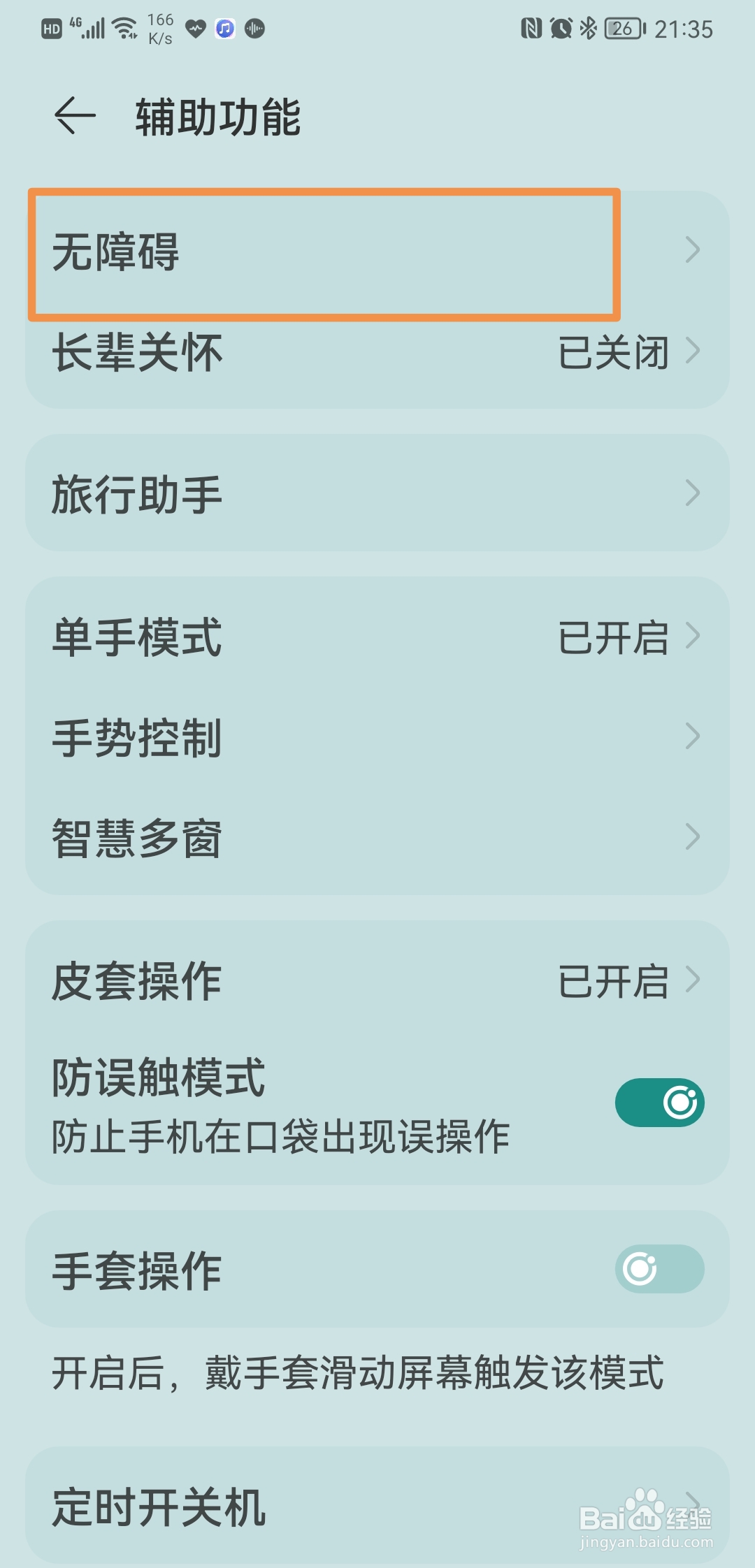Tap the back arrow to exit 辅助功能
Image resolution: width=755 pixels, height=1568 pixels.
click(x=73, y=114)
